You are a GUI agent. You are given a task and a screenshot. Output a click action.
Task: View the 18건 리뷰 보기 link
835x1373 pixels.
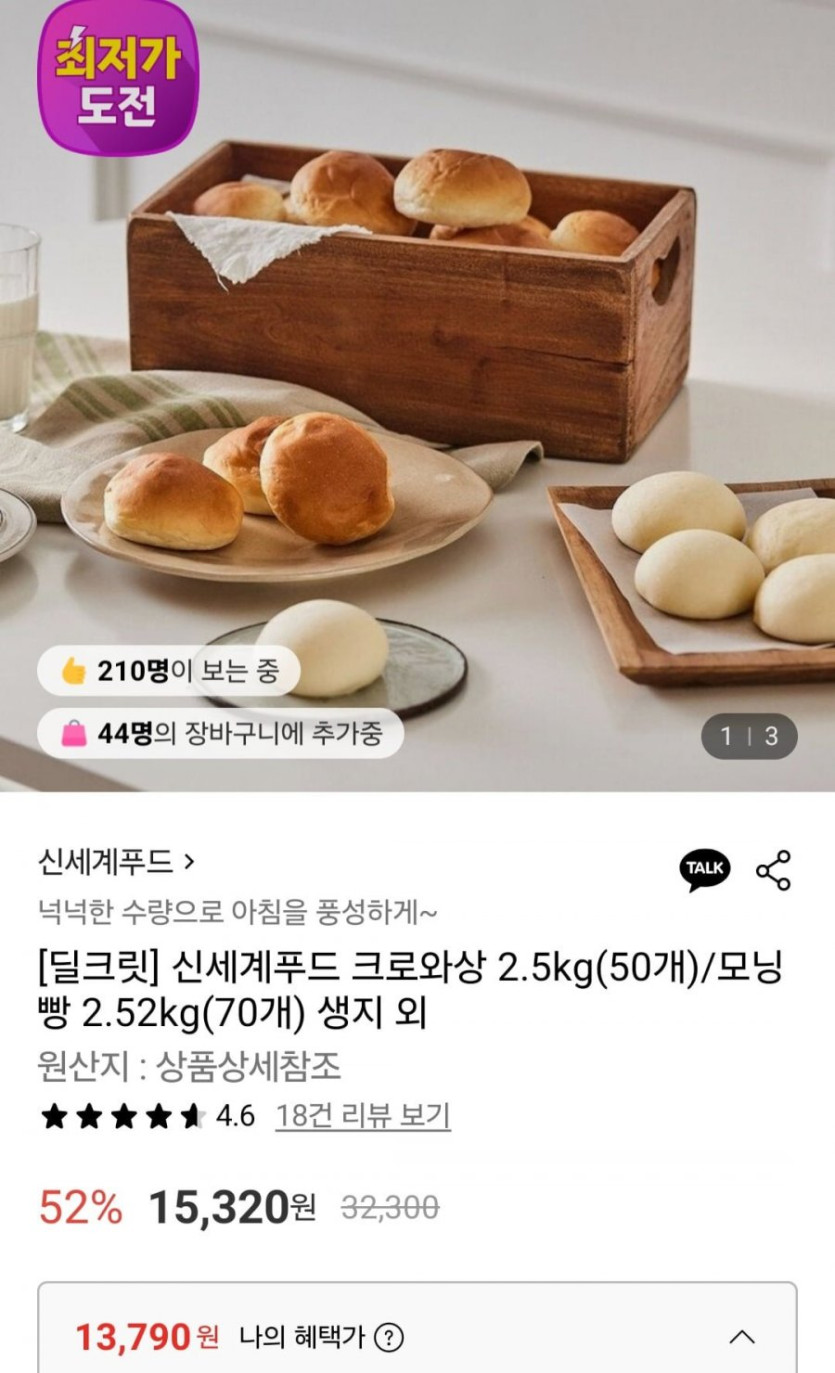click(x=363, y=1116)
